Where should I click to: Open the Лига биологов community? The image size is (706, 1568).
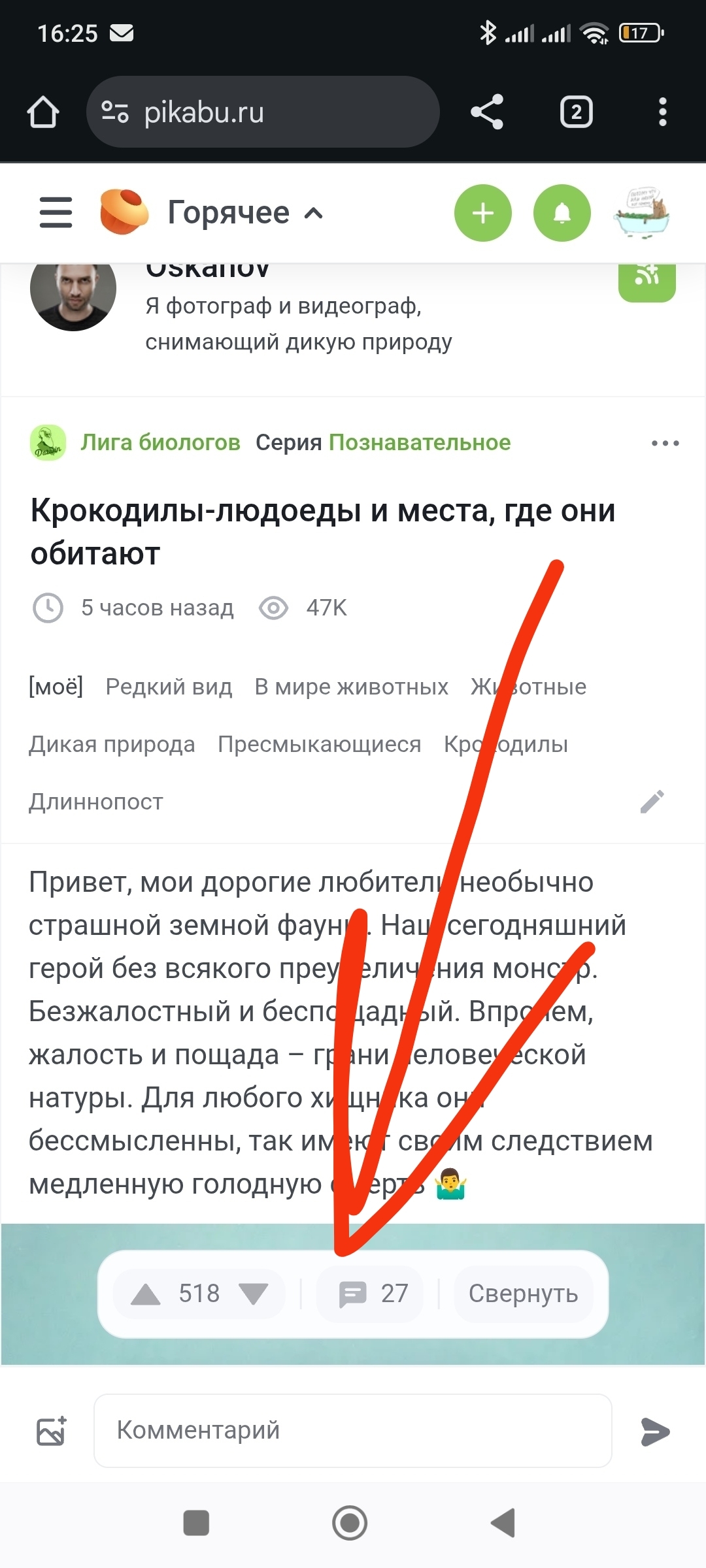coord(160,442)
